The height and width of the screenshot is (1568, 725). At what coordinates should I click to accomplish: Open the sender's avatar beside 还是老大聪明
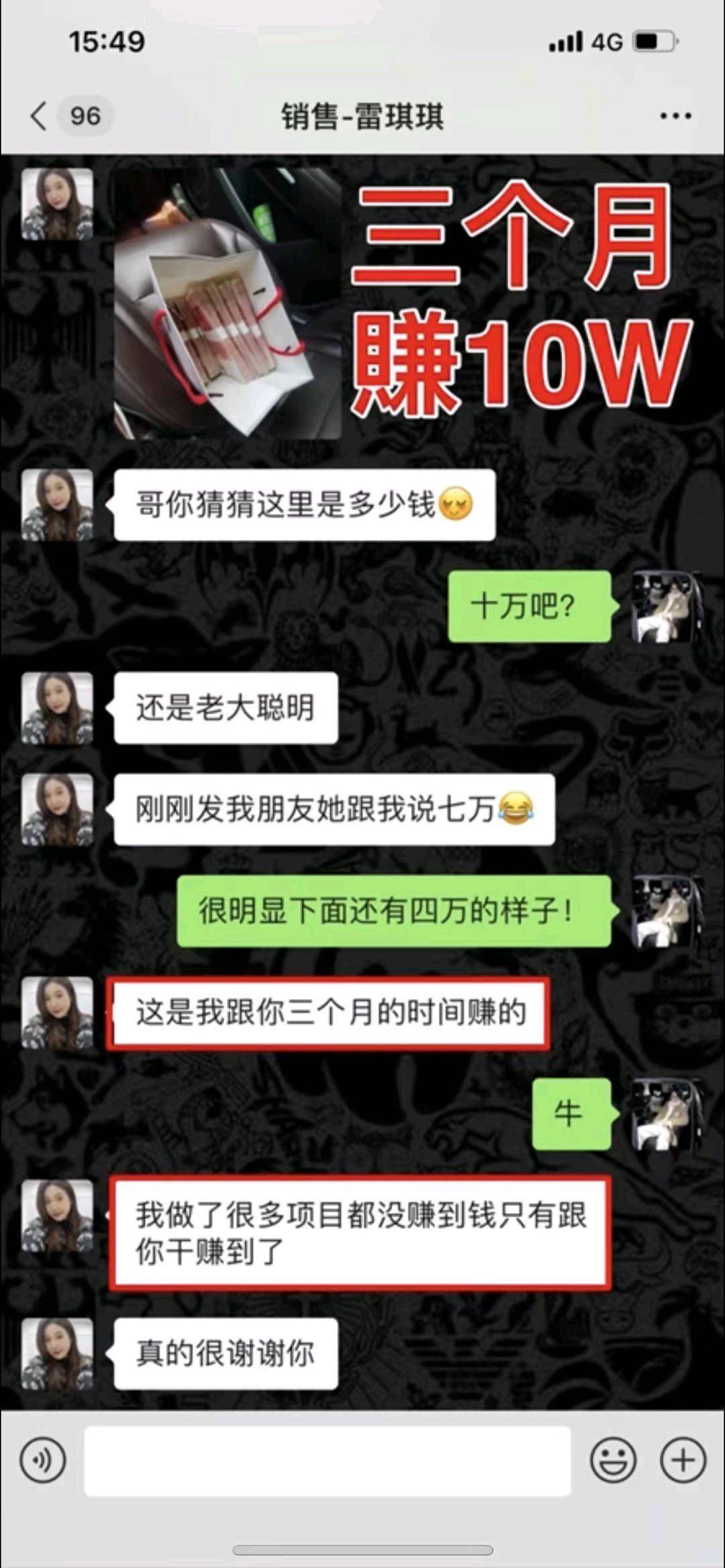click(57, 708)
